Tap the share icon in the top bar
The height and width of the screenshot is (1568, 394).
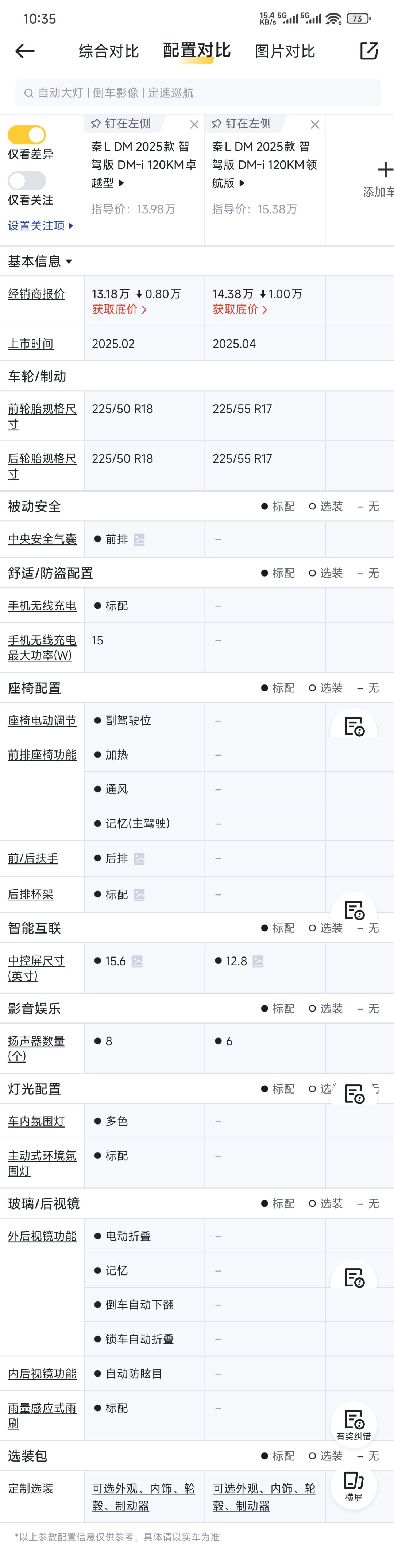tap(368, 51)
